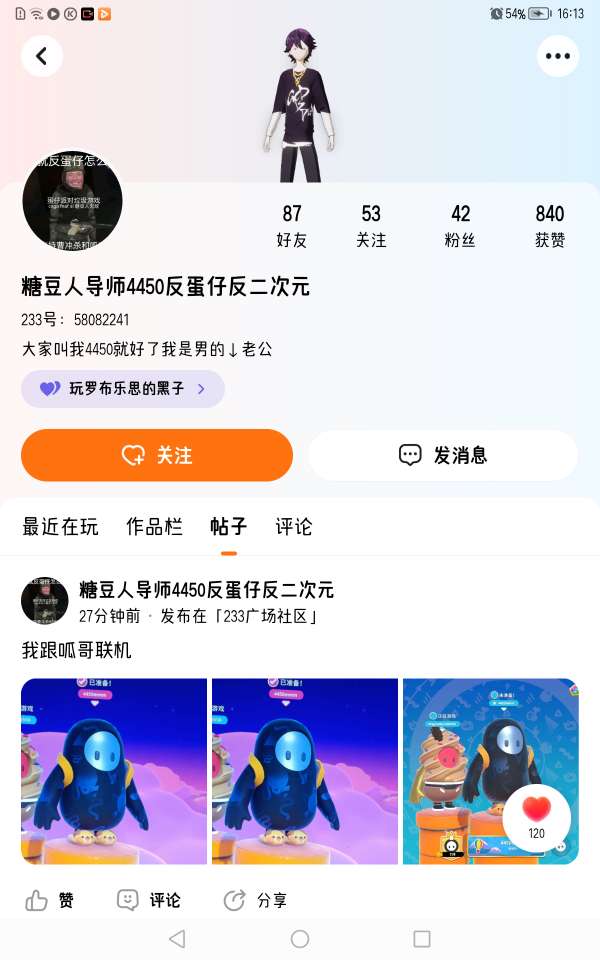Image resolution: width=600 pixels, height=960 pixels.
Task: Open the first image in the 我跟呱哥联机 post
Action: [114, 771]
